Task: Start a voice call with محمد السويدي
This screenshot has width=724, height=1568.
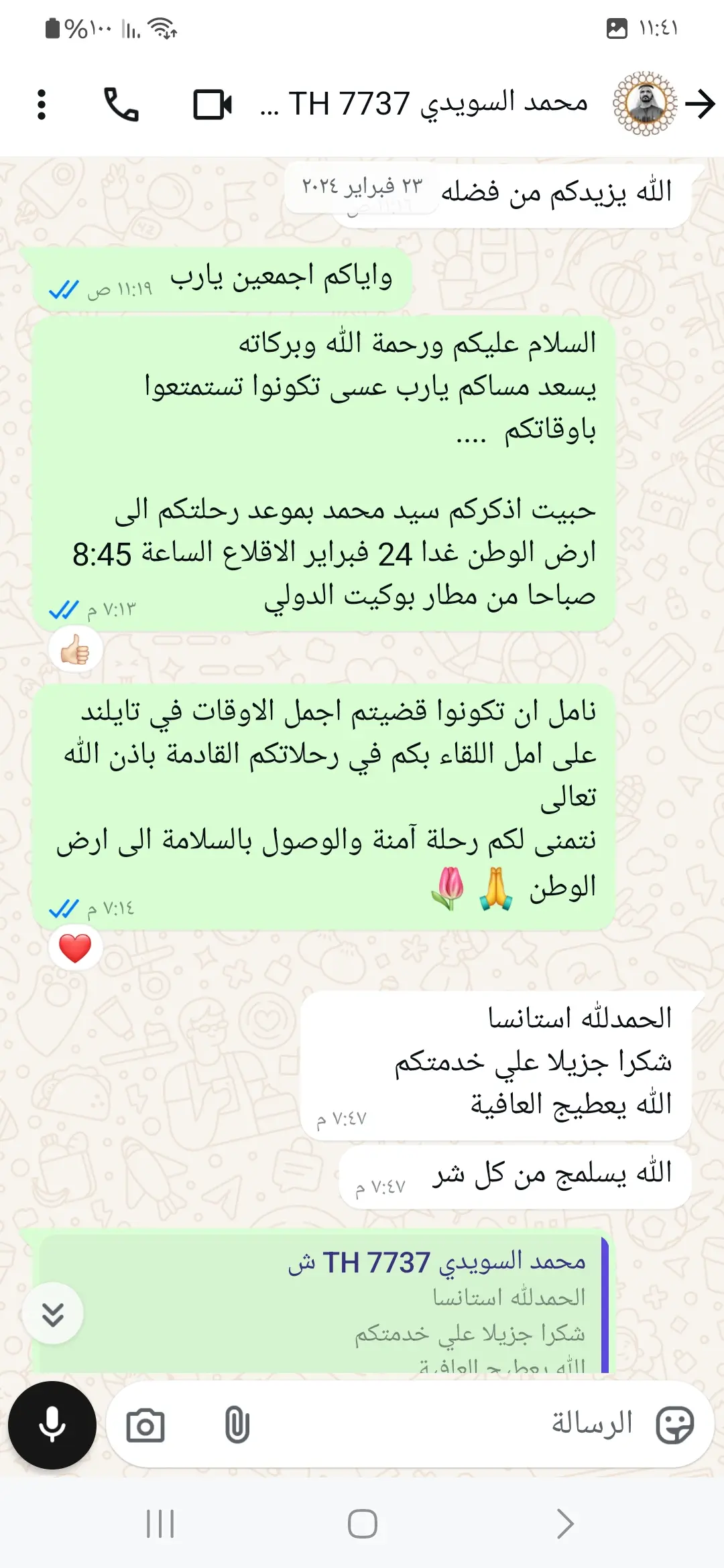Action: pos(121,105)
